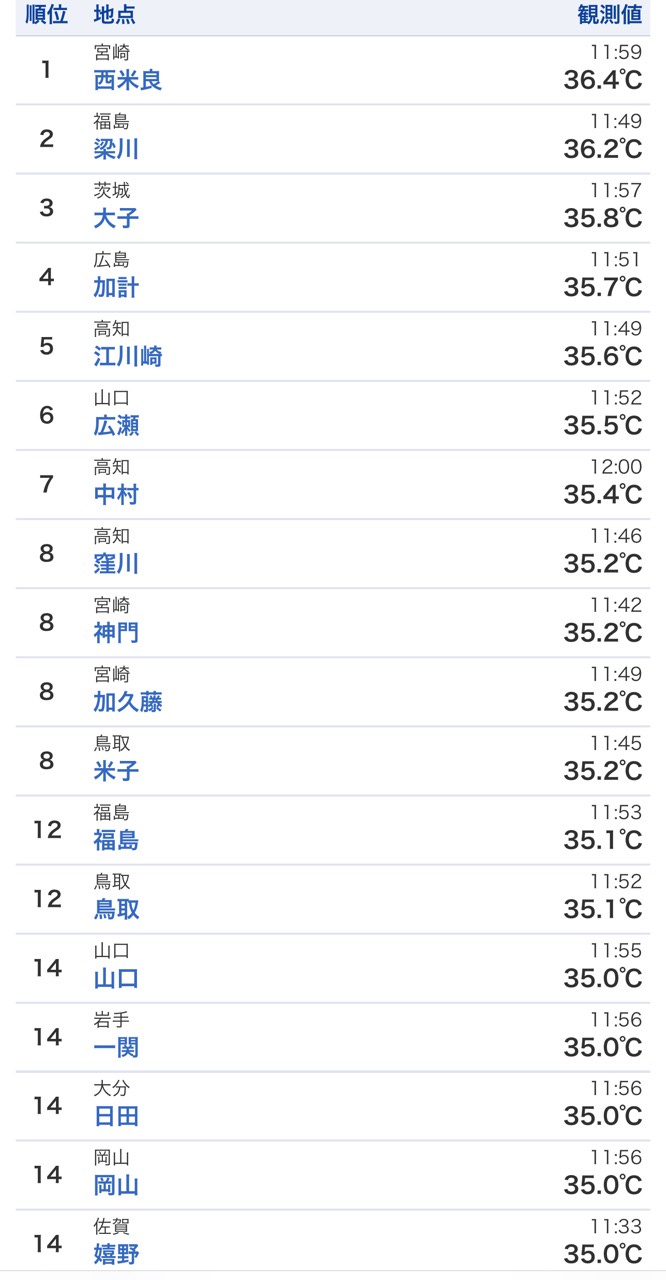Open the blue 鳥取 station link
Screen dimensions: 666x1280
(116, 909)
